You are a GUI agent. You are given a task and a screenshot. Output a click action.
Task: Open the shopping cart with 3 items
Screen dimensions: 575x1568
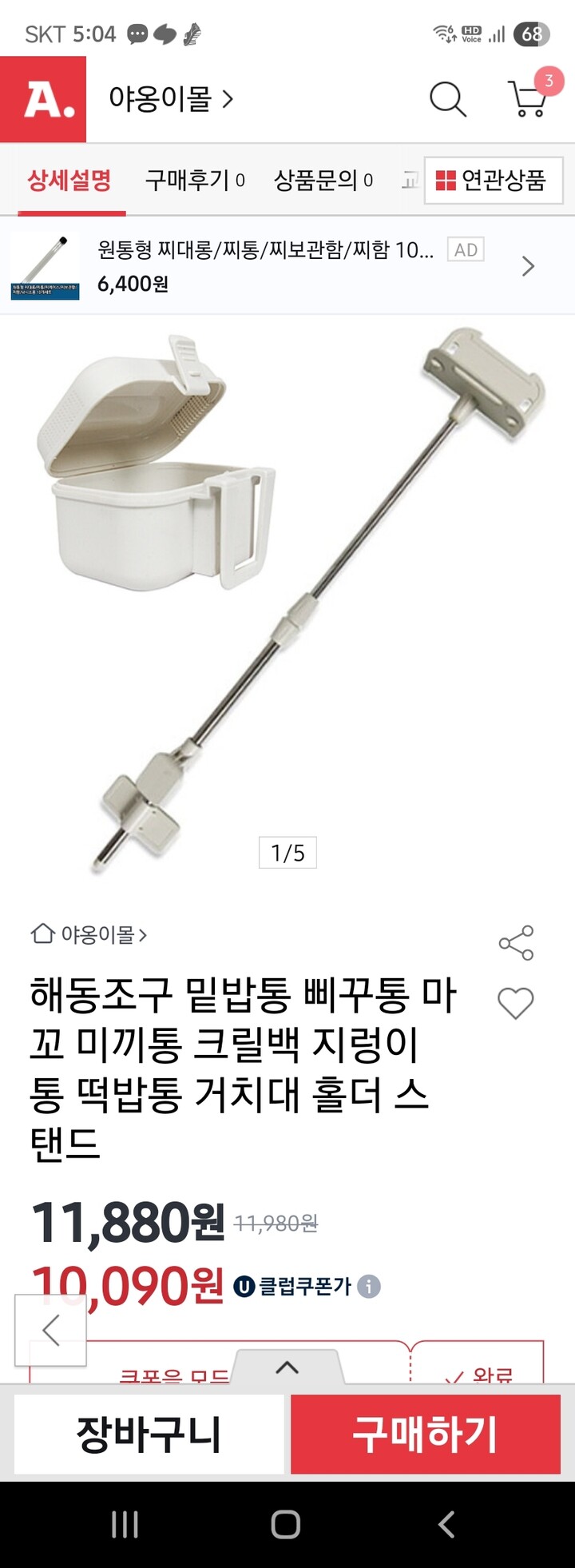click(527, 102)
